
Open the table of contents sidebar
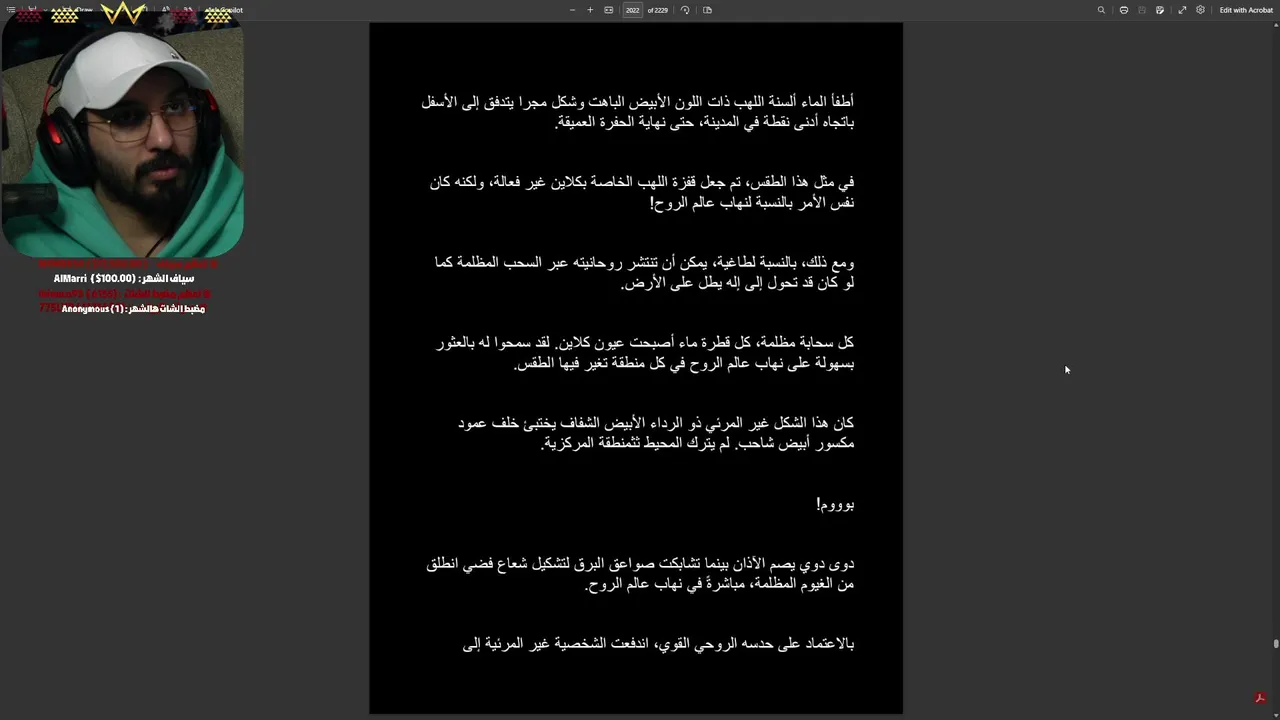coord(11,10)
